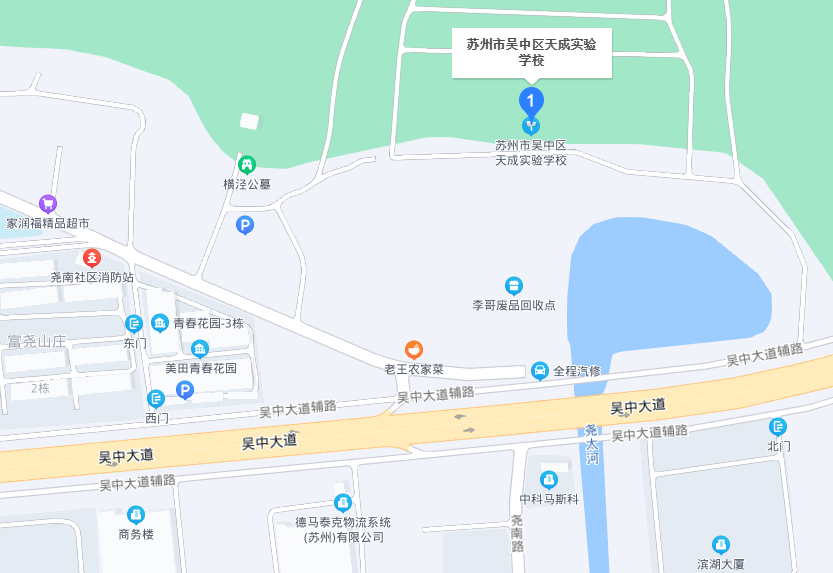Tap the 西门 gate marker
The image size is (833, 573).
[156, 399]
